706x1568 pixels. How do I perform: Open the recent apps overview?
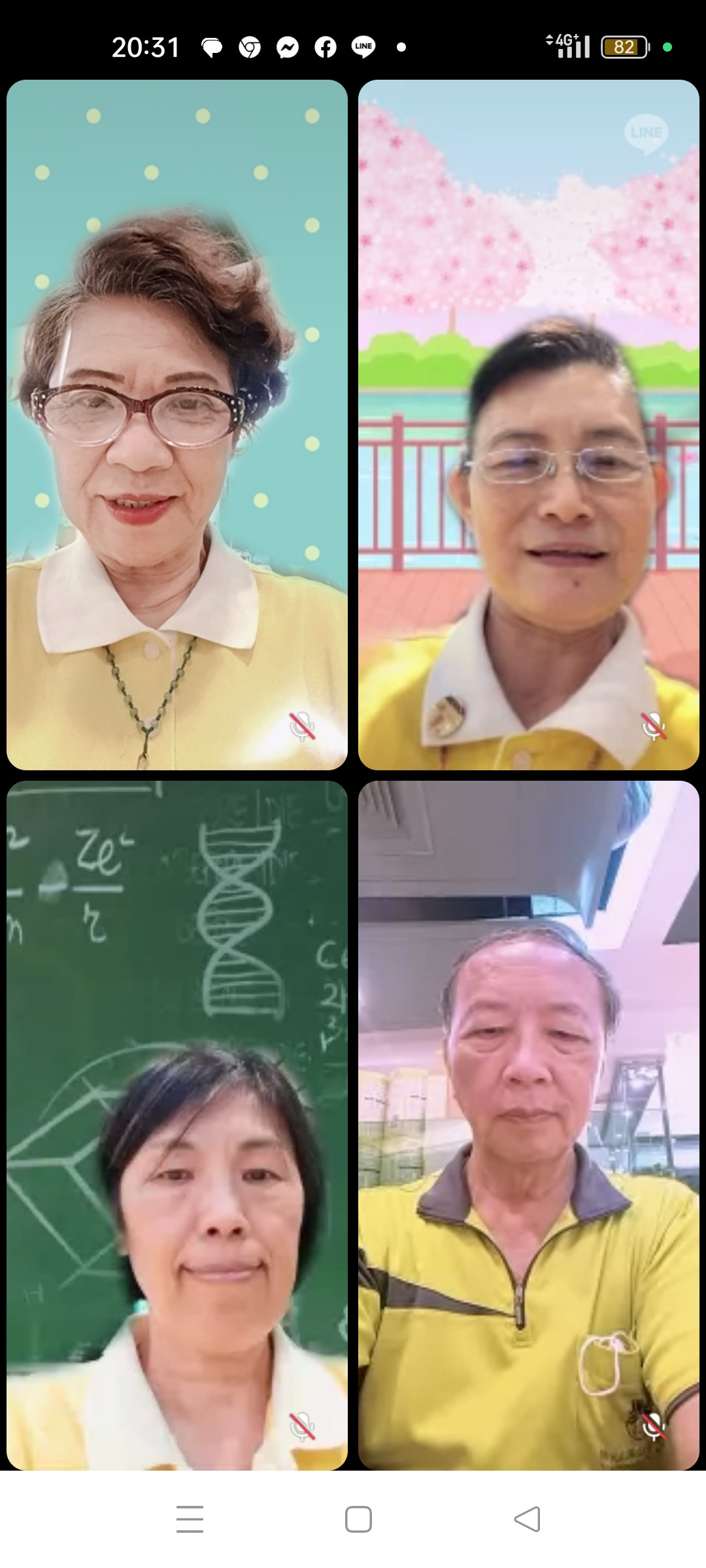coord(190,1519)
